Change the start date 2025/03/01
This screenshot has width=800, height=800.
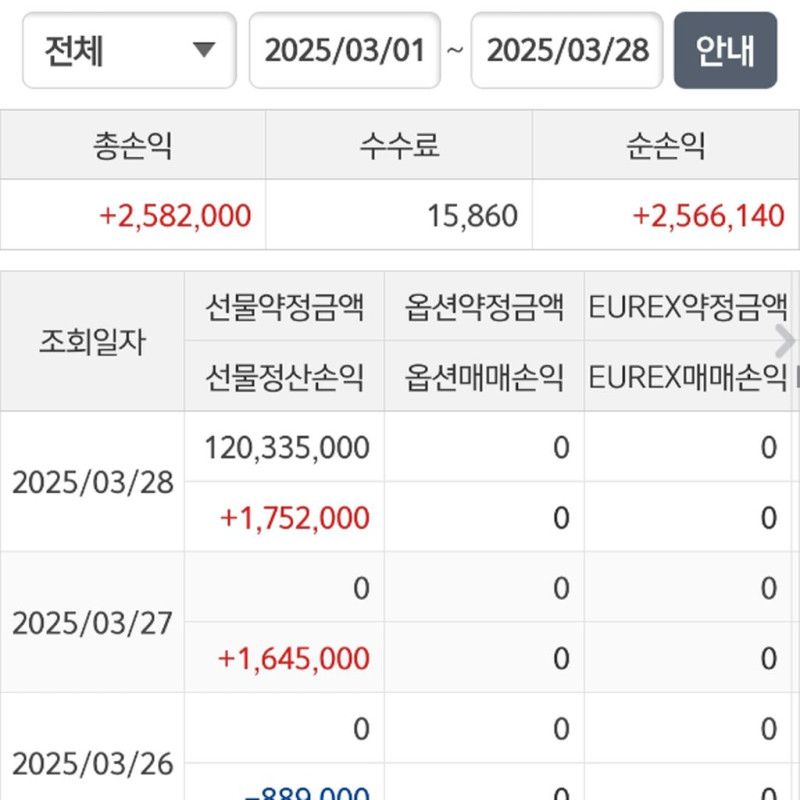344,50
